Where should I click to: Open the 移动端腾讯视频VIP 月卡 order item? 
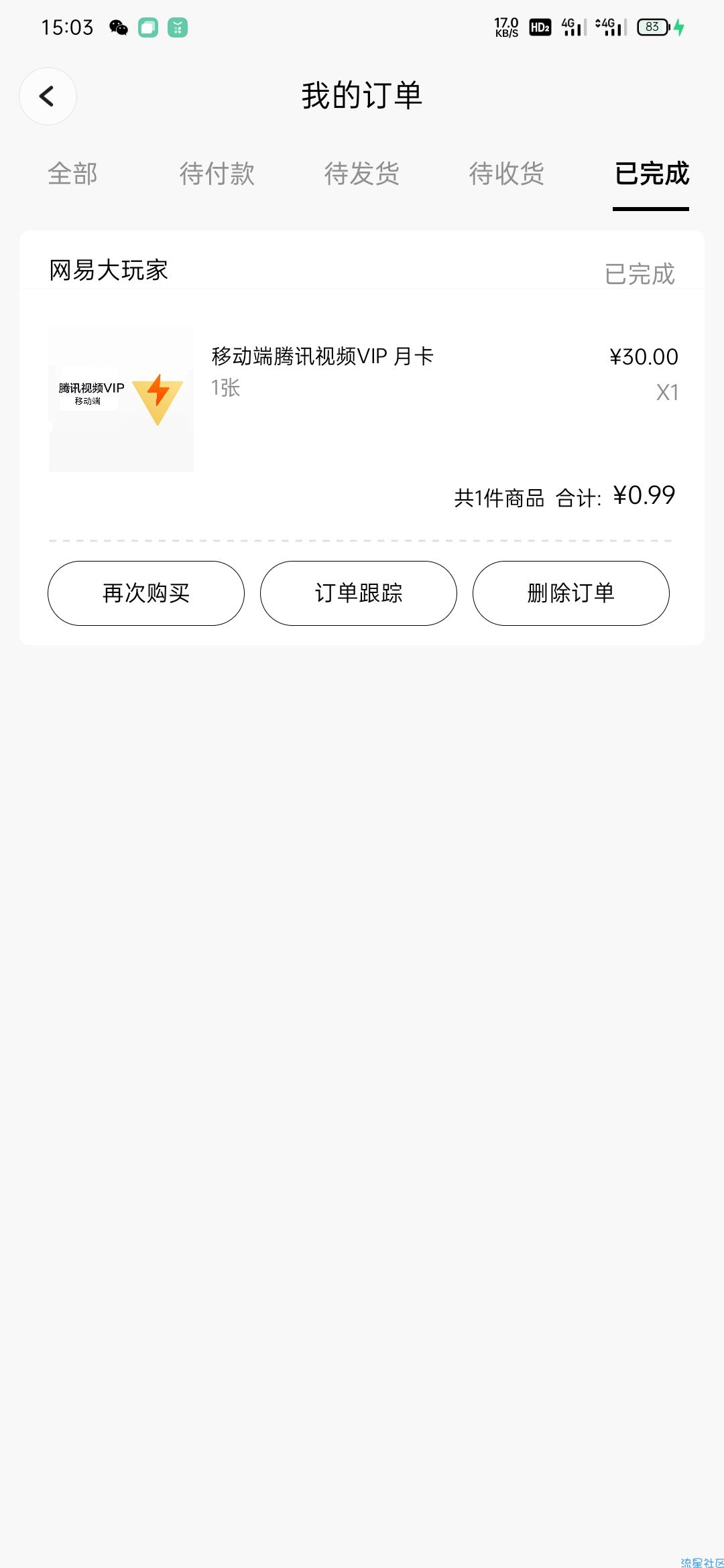(x=362, y=399)
